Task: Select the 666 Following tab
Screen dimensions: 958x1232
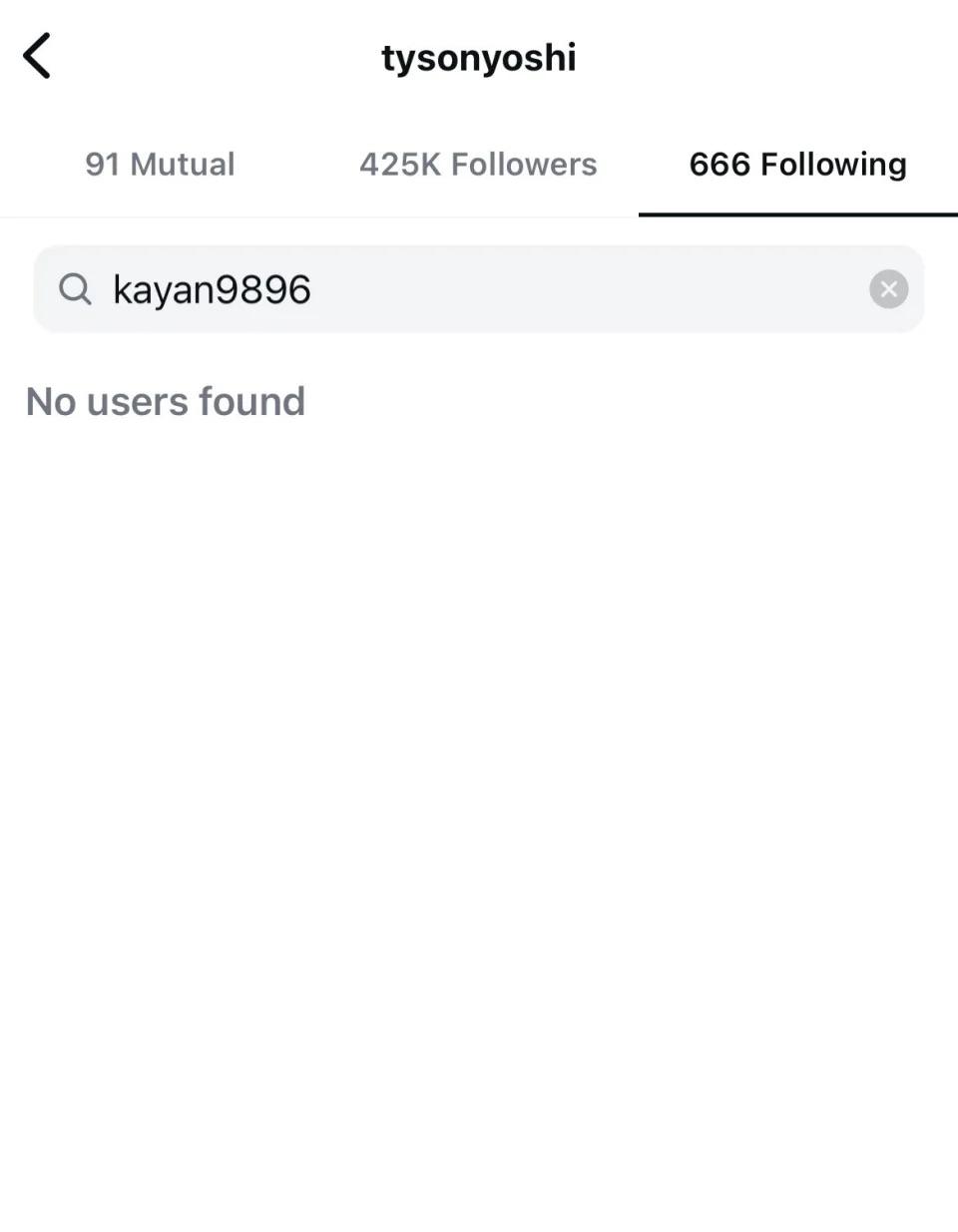Action: click(x=797, y=165)
